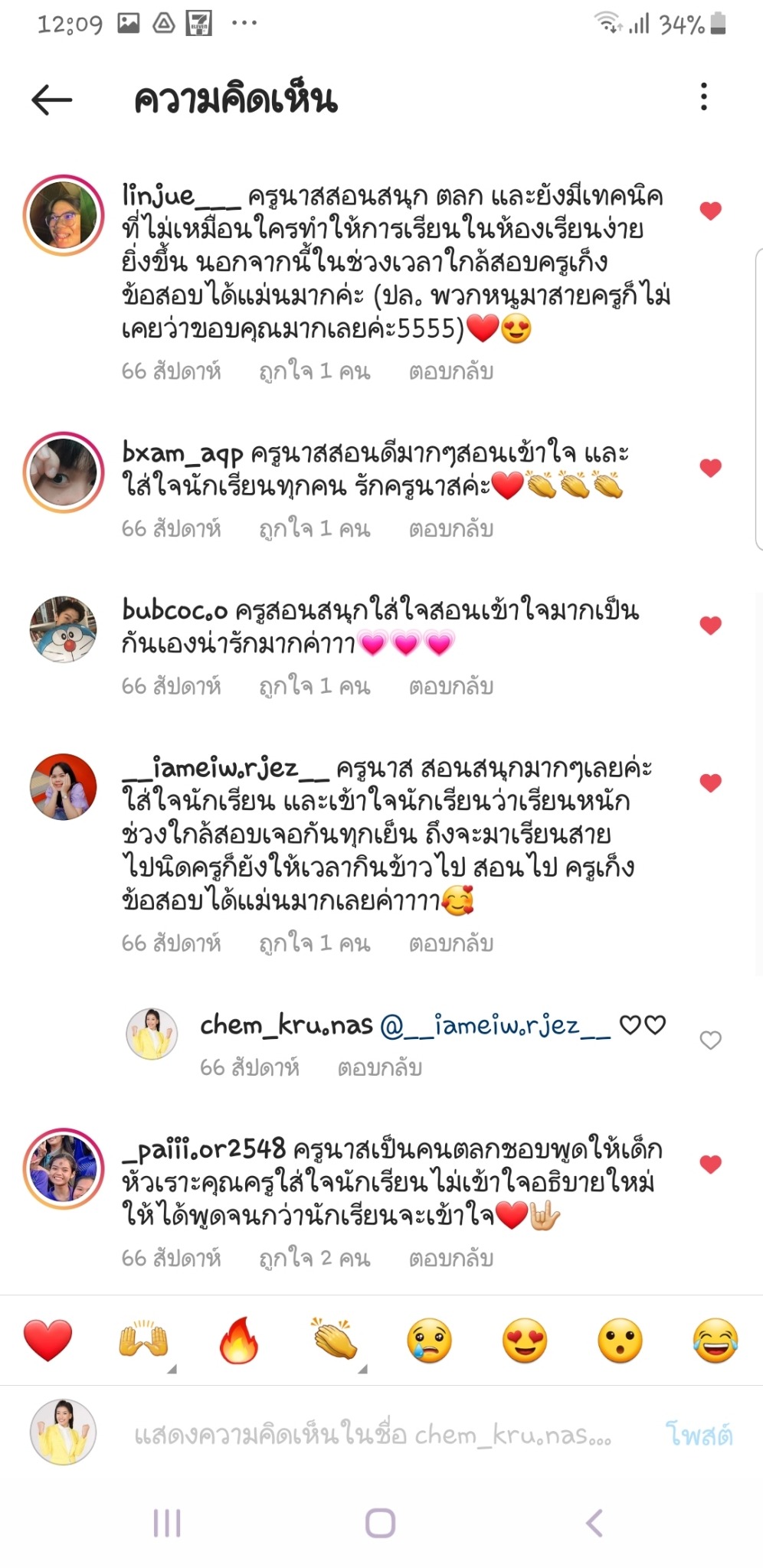Screen dimensions: 763x1568
Task: Tap the โพสต์ button to post the comment
Action: 699,1435
